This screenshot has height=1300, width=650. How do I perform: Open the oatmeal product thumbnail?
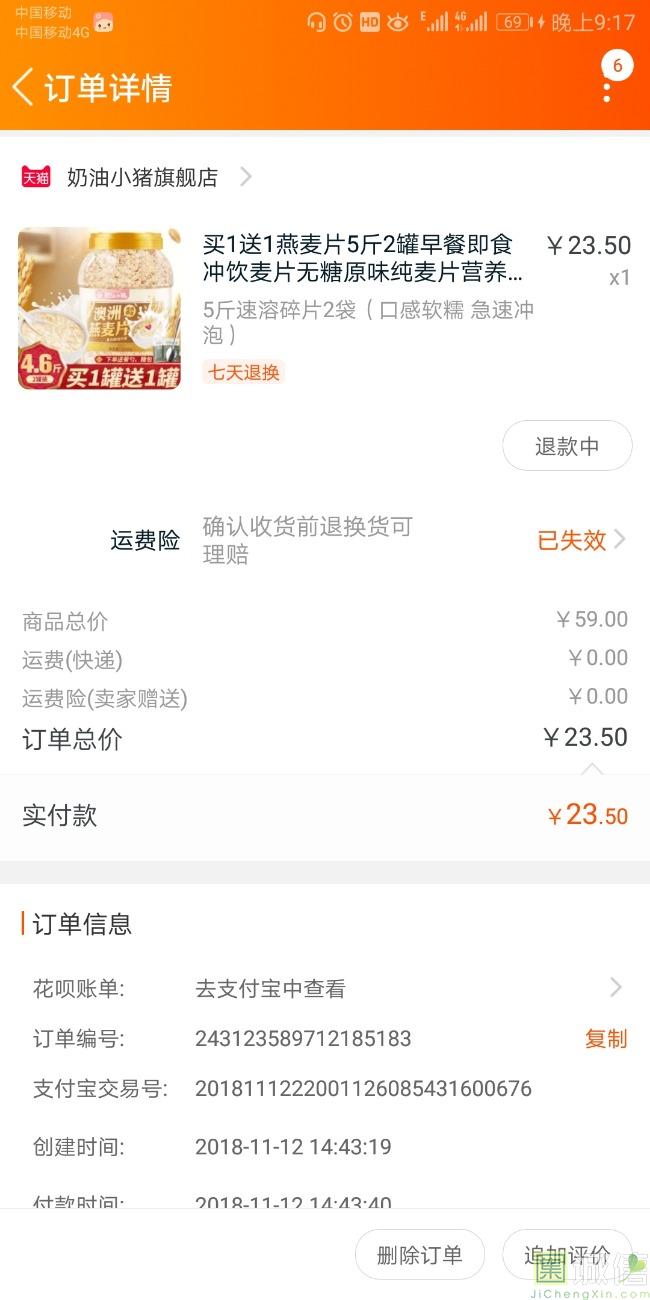[x=99, y=308]
